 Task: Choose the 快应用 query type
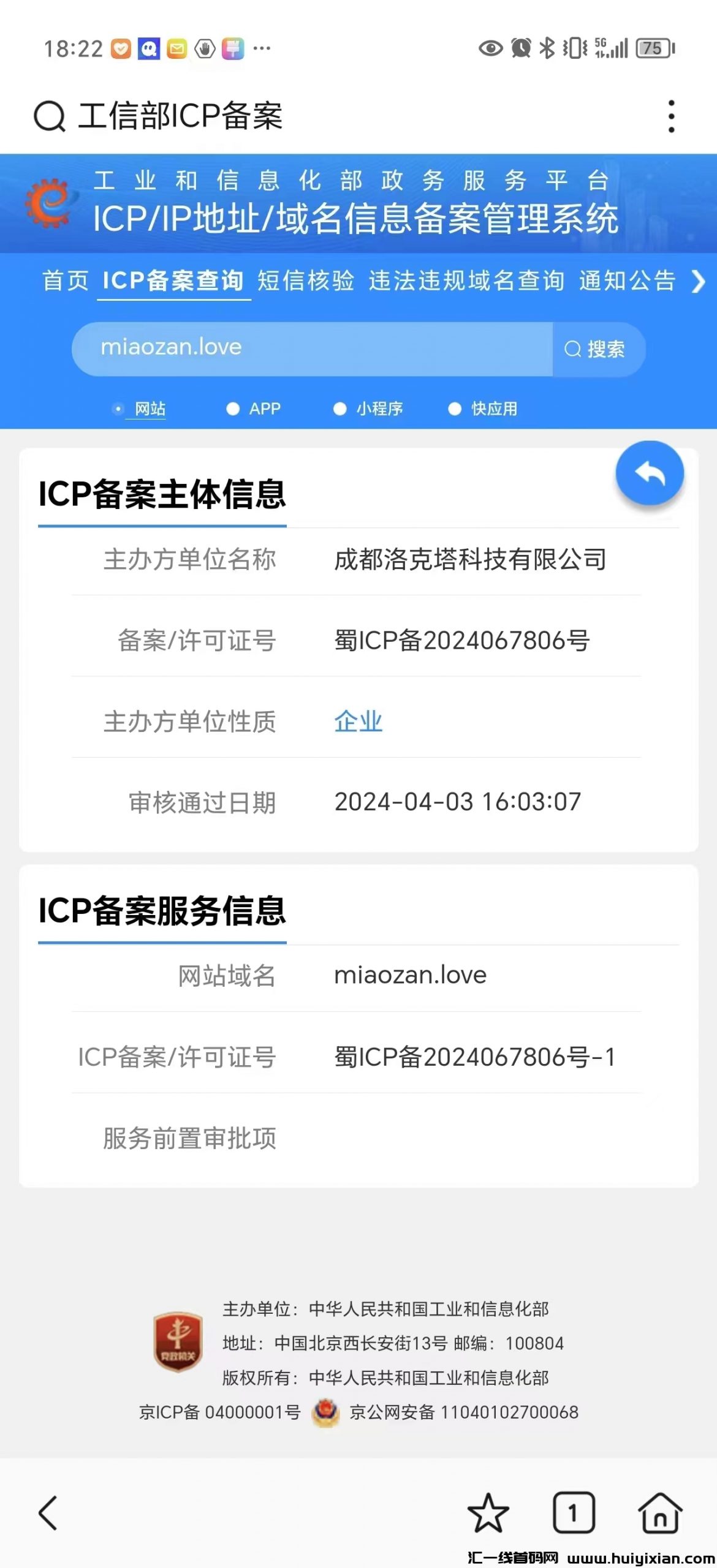(483, 409)
